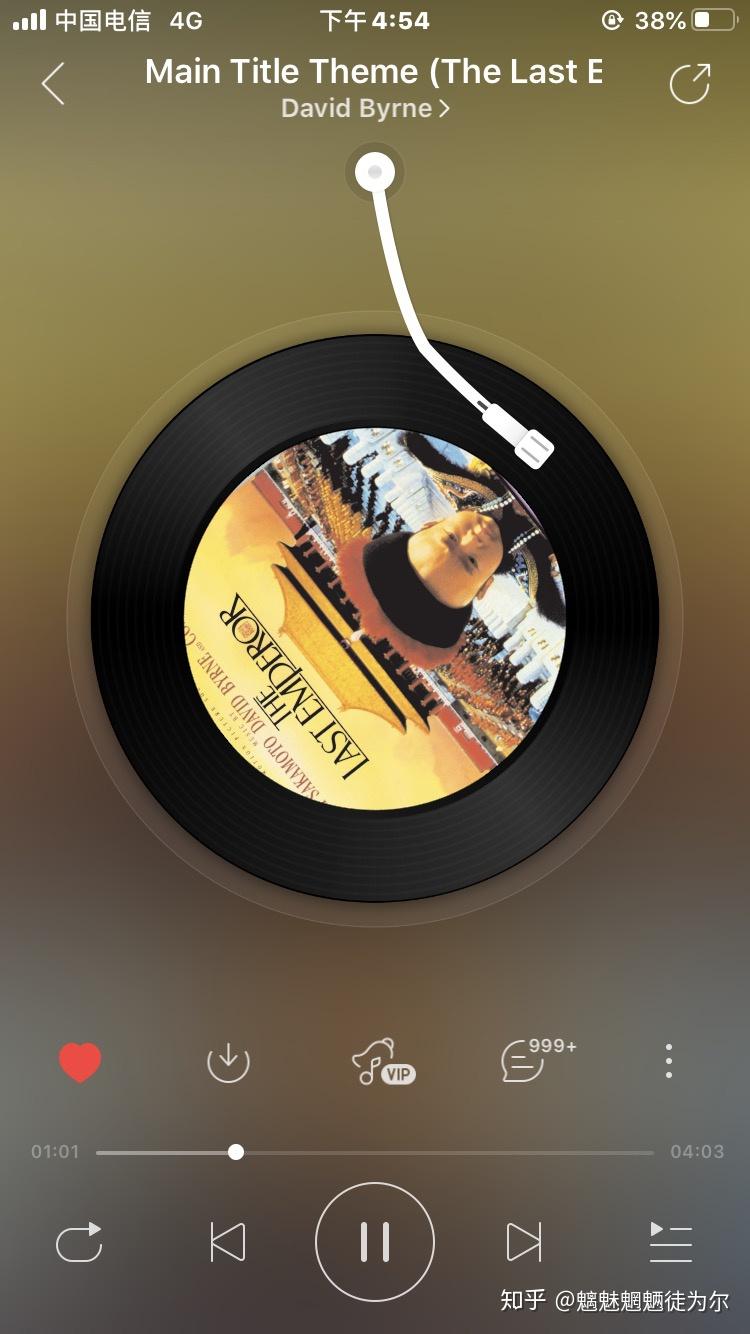The width and height of the screenshot is (750, 1334).
Task: Download the current track
Action: (x=228, y=1062)
